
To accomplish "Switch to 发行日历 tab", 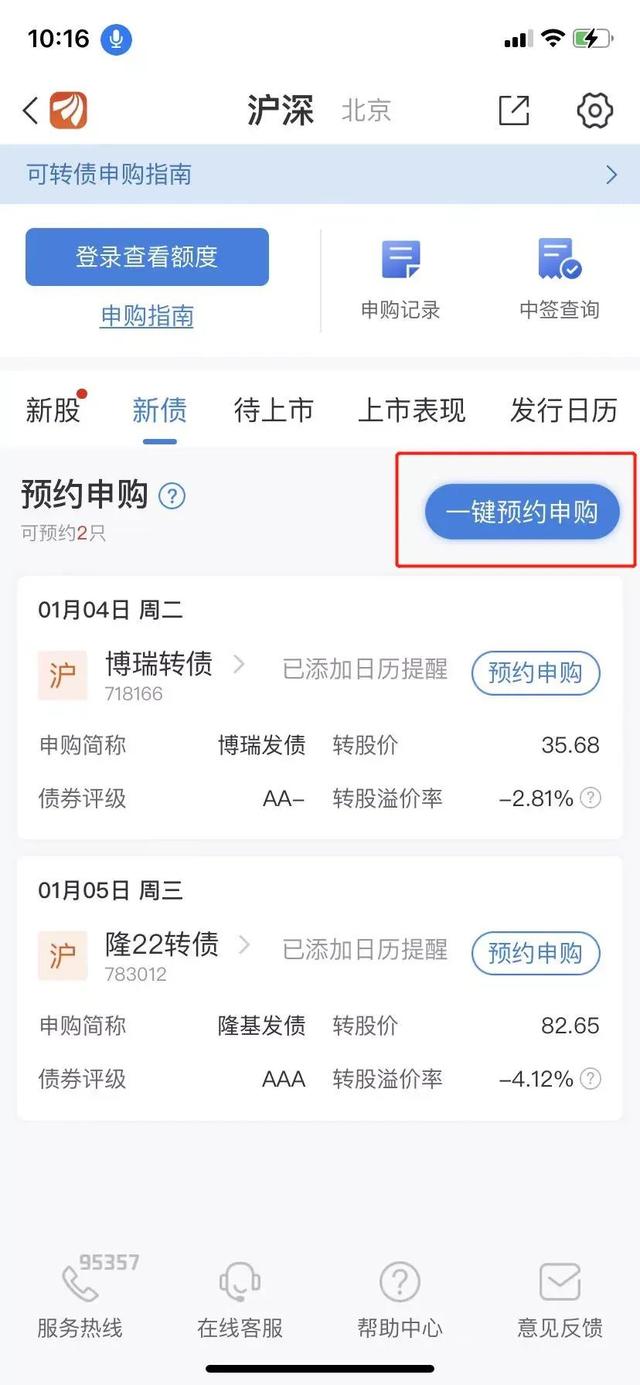I will (x=563, y=410).
